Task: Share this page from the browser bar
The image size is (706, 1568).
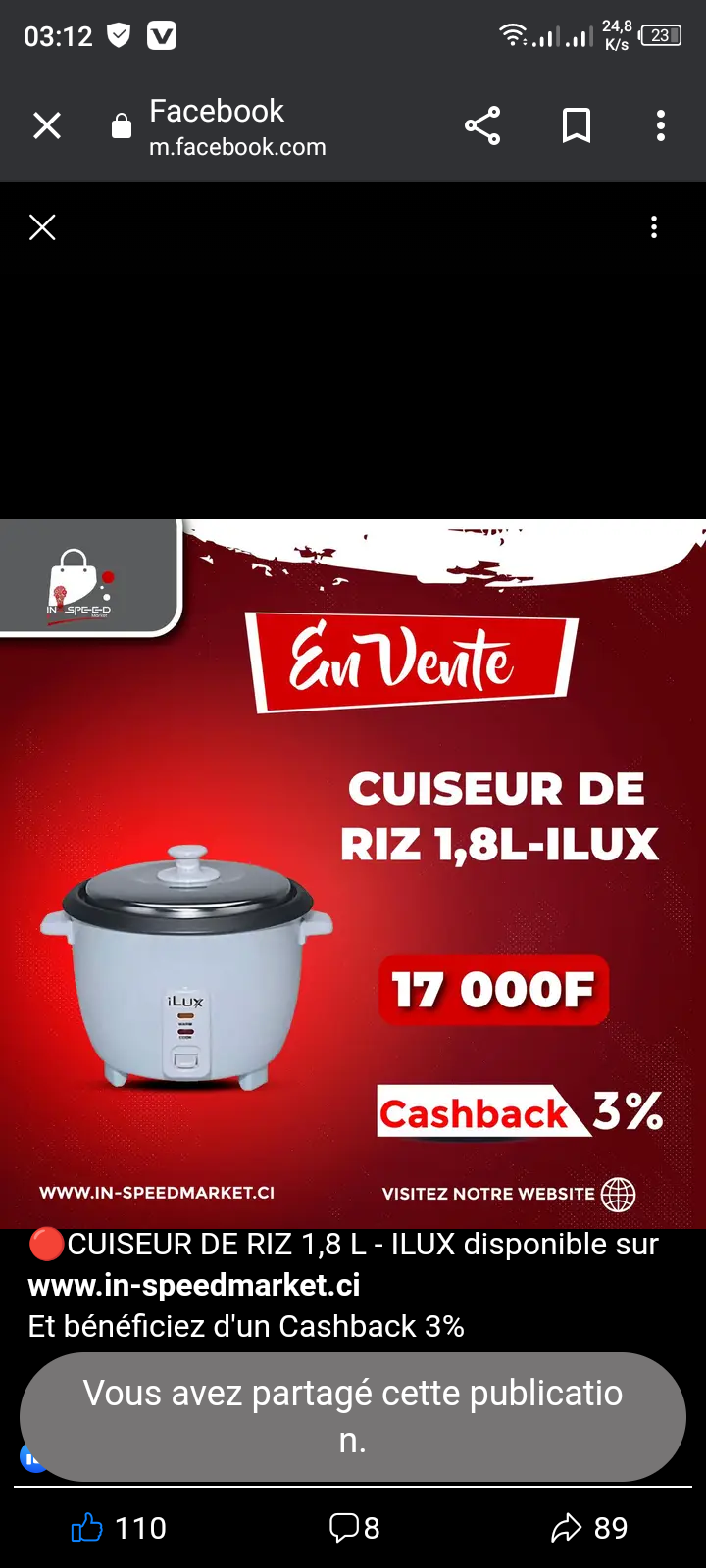Action: click(482, 125)
